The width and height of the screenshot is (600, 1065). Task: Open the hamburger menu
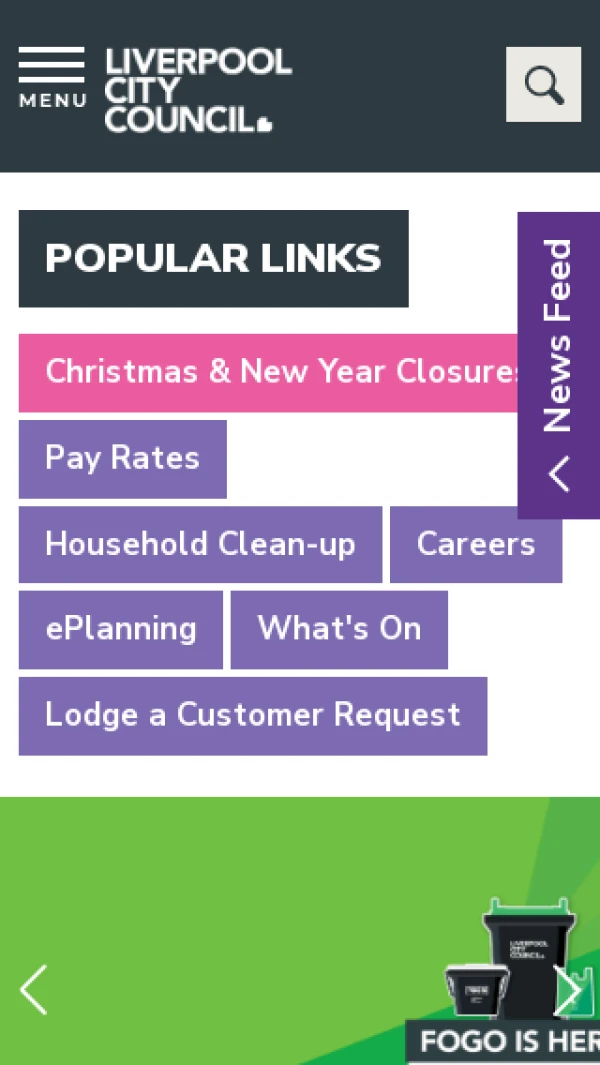[51, 78]
